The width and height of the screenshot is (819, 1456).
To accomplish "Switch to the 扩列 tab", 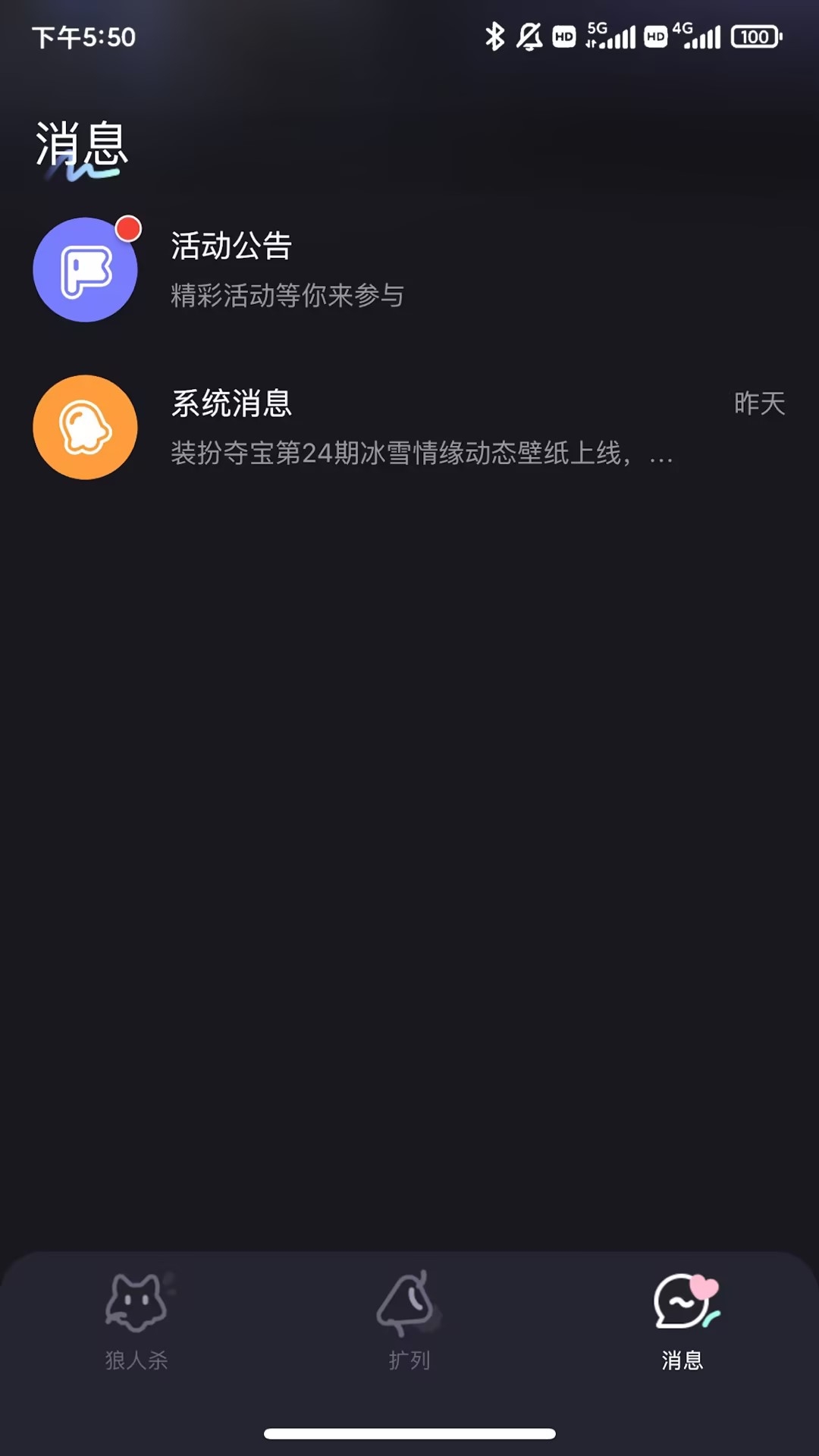I will click(409, 1322).
